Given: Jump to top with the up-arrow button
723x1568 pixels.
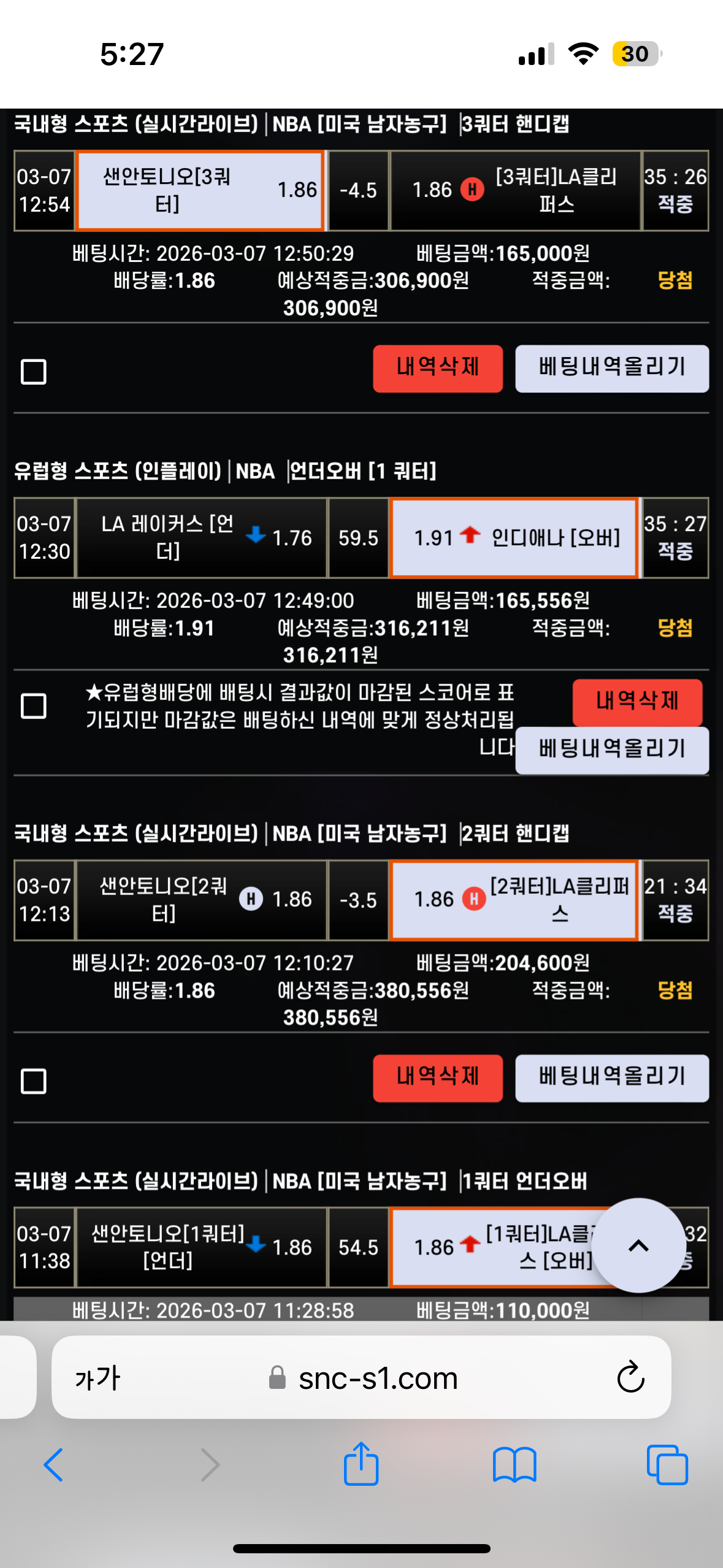Looking at the screenshot, I should [638, 1245].
